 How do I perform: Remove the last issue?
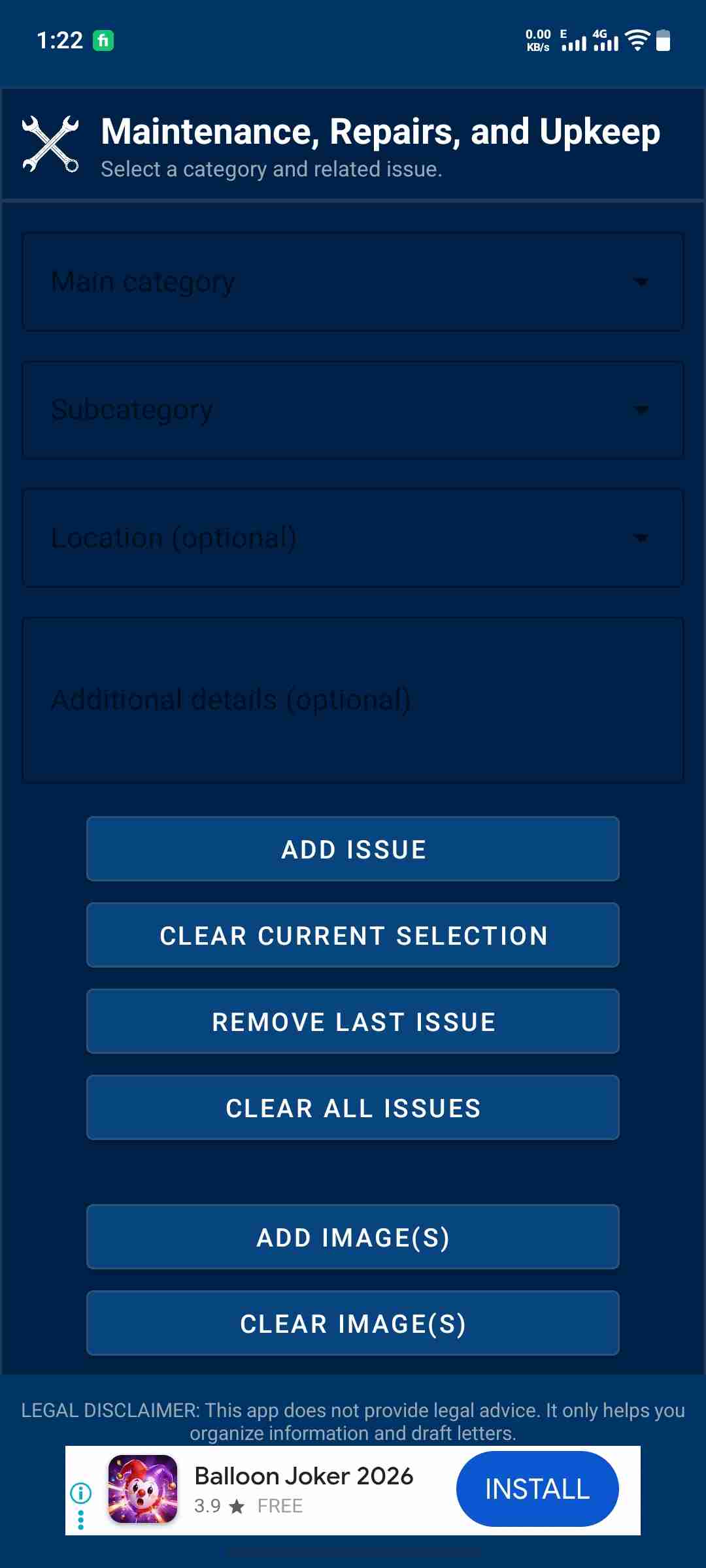(353, 1021)
